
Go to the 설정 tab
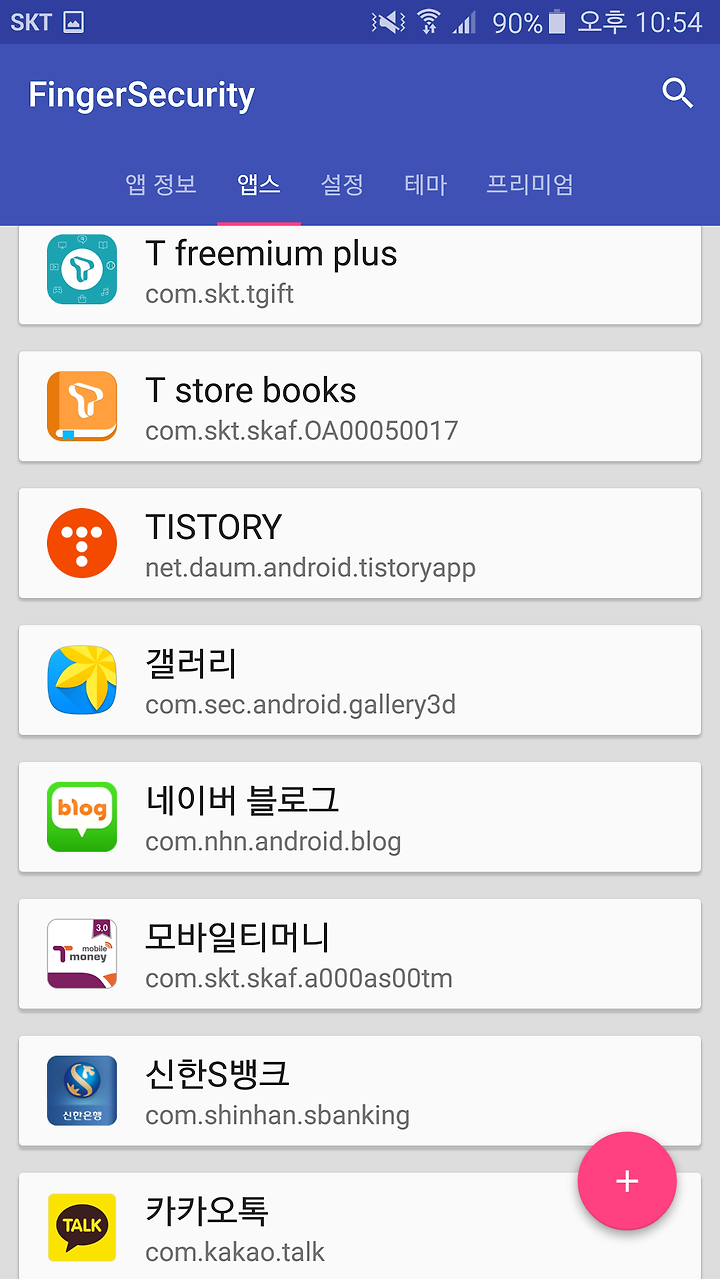point(342,184)
